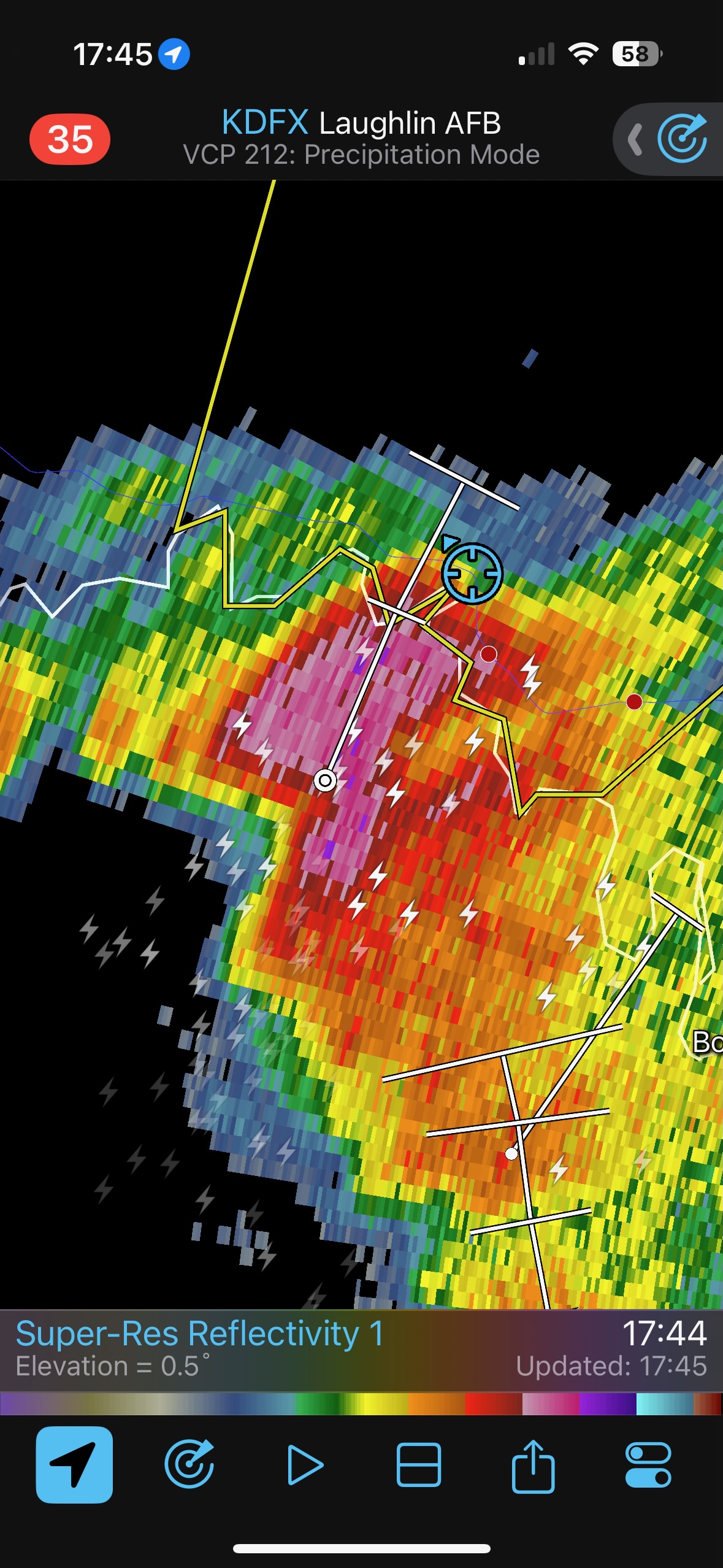Toggle the split panel view

419,1465
